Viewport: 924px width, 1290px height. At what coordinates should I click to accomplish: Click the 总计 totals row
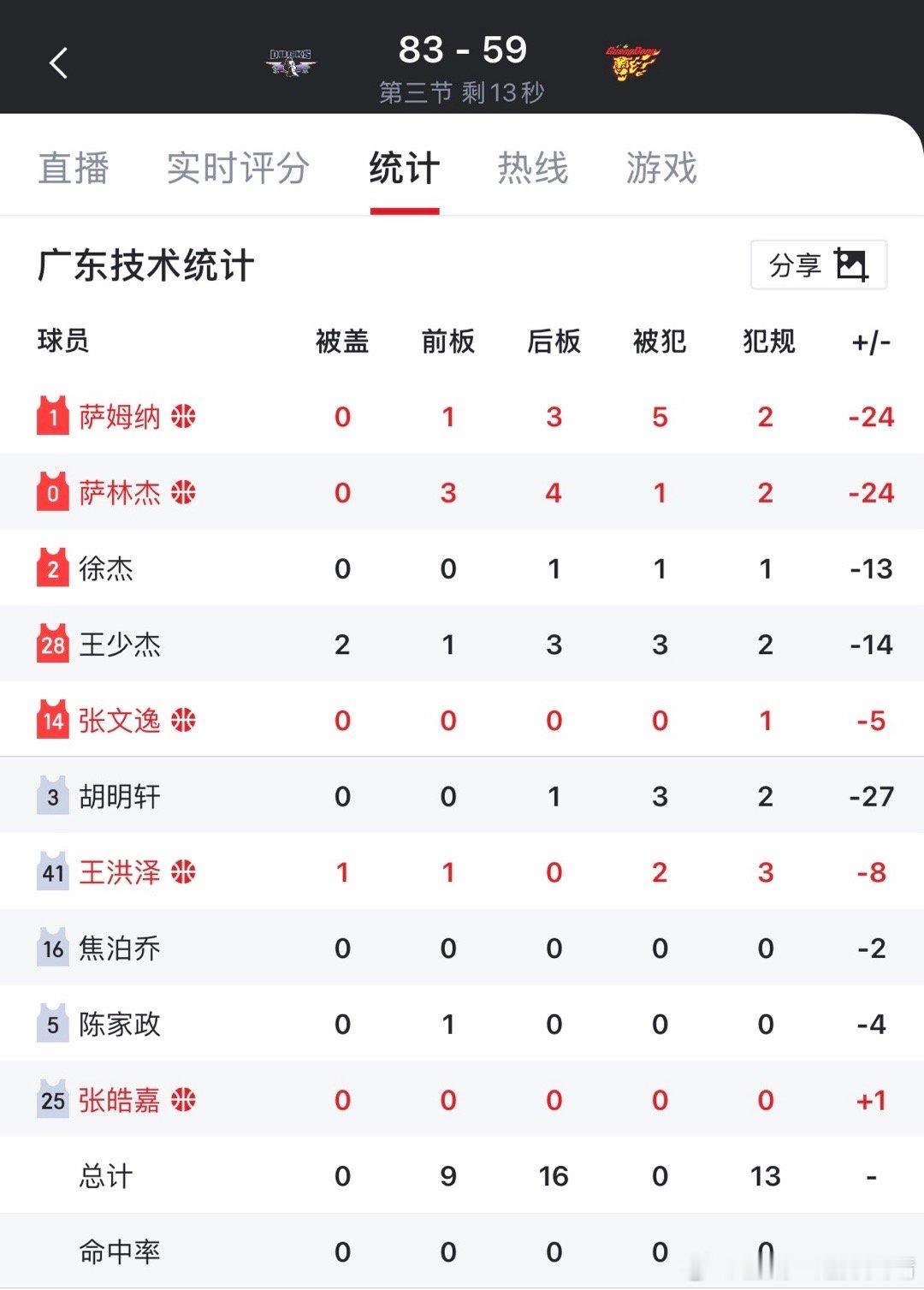tap(107, 1176)
